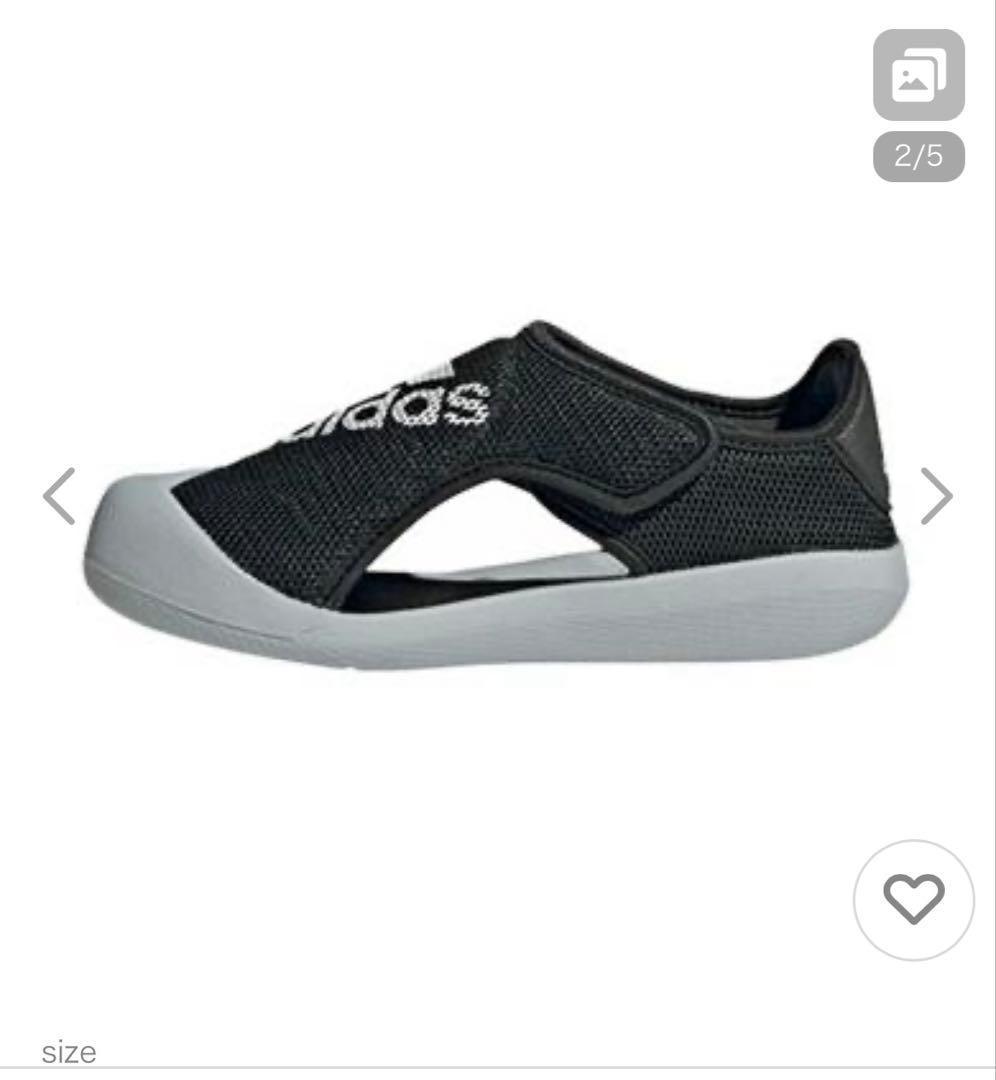Go to the previous product photo

[60, 496]
